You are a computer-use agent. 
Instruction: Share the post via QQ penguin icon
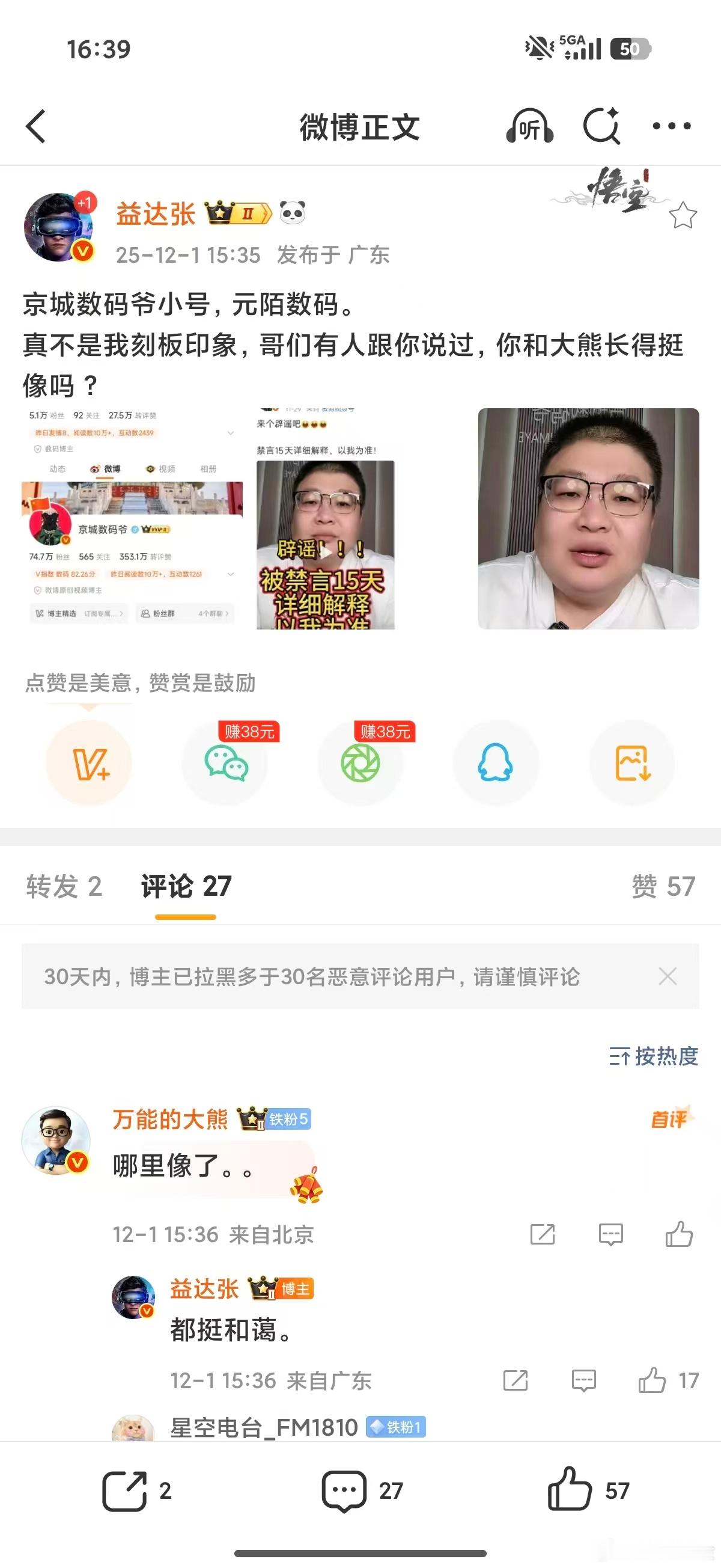point(496,764)
